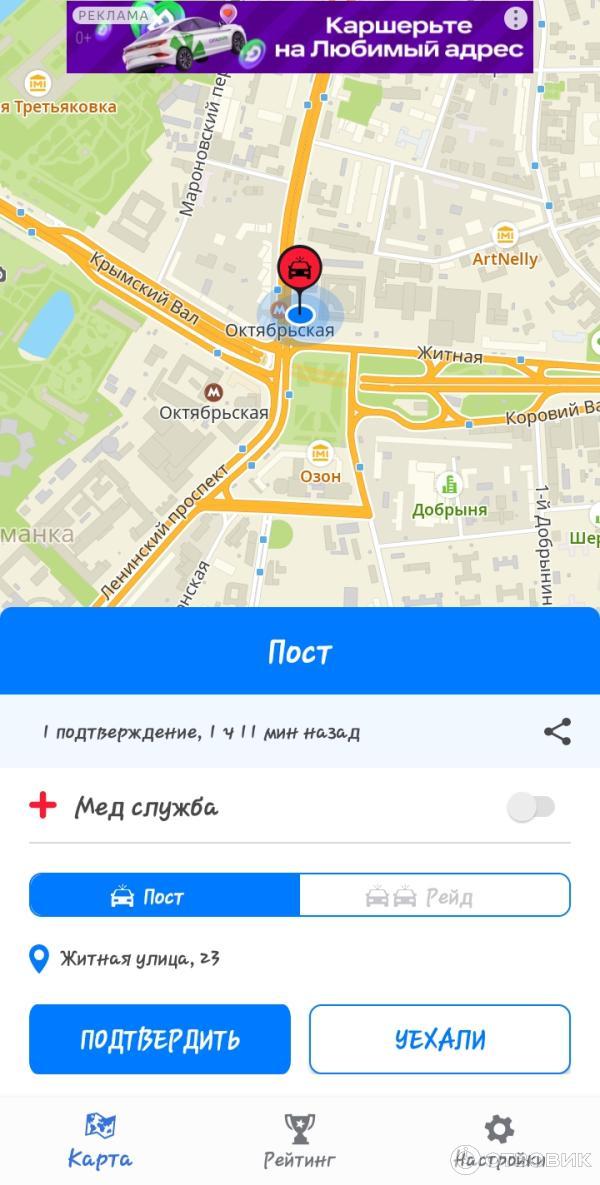Switch to the Рейтинг tab
600x1185 pixels.
click(x=299, y=1141)
